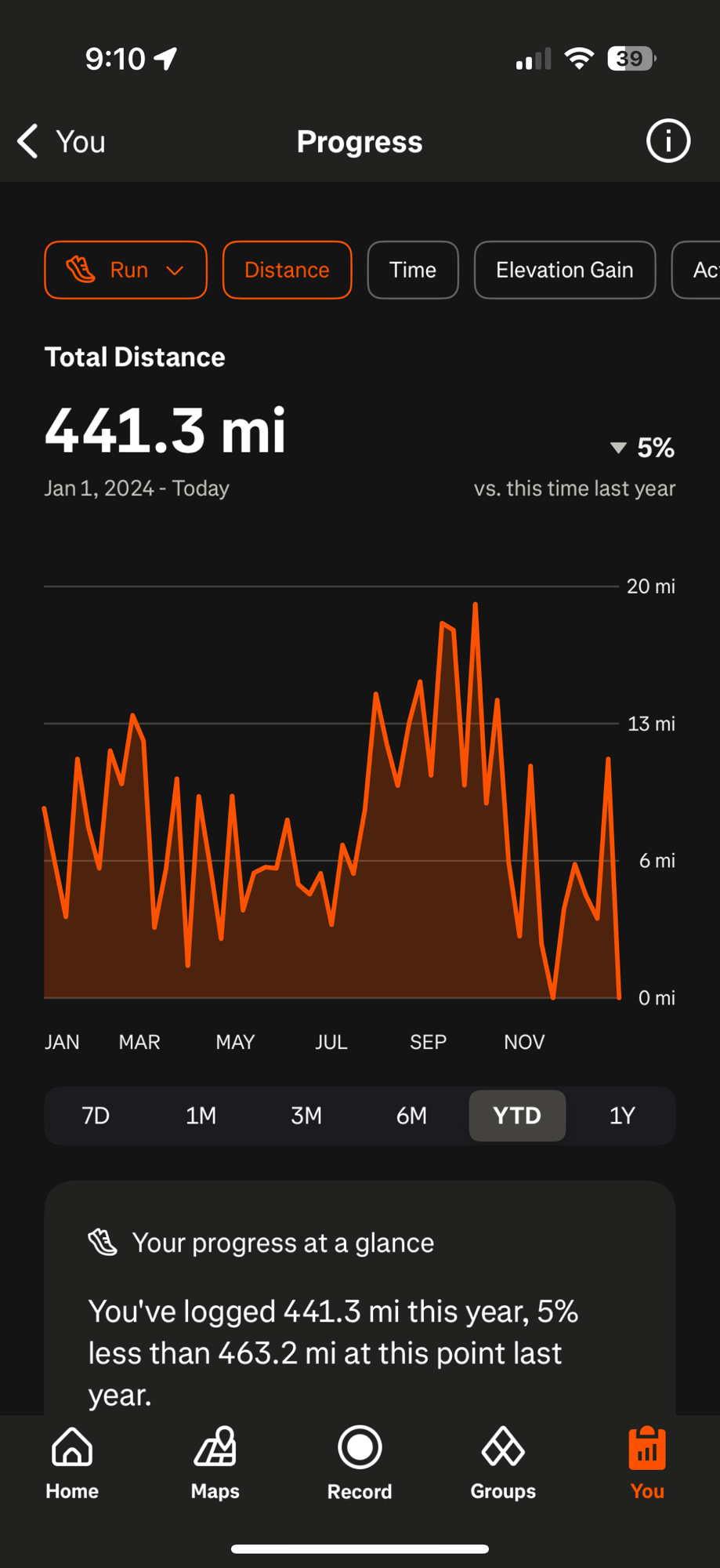
Task: Select the YTD range
Action: click(517, 1116)
